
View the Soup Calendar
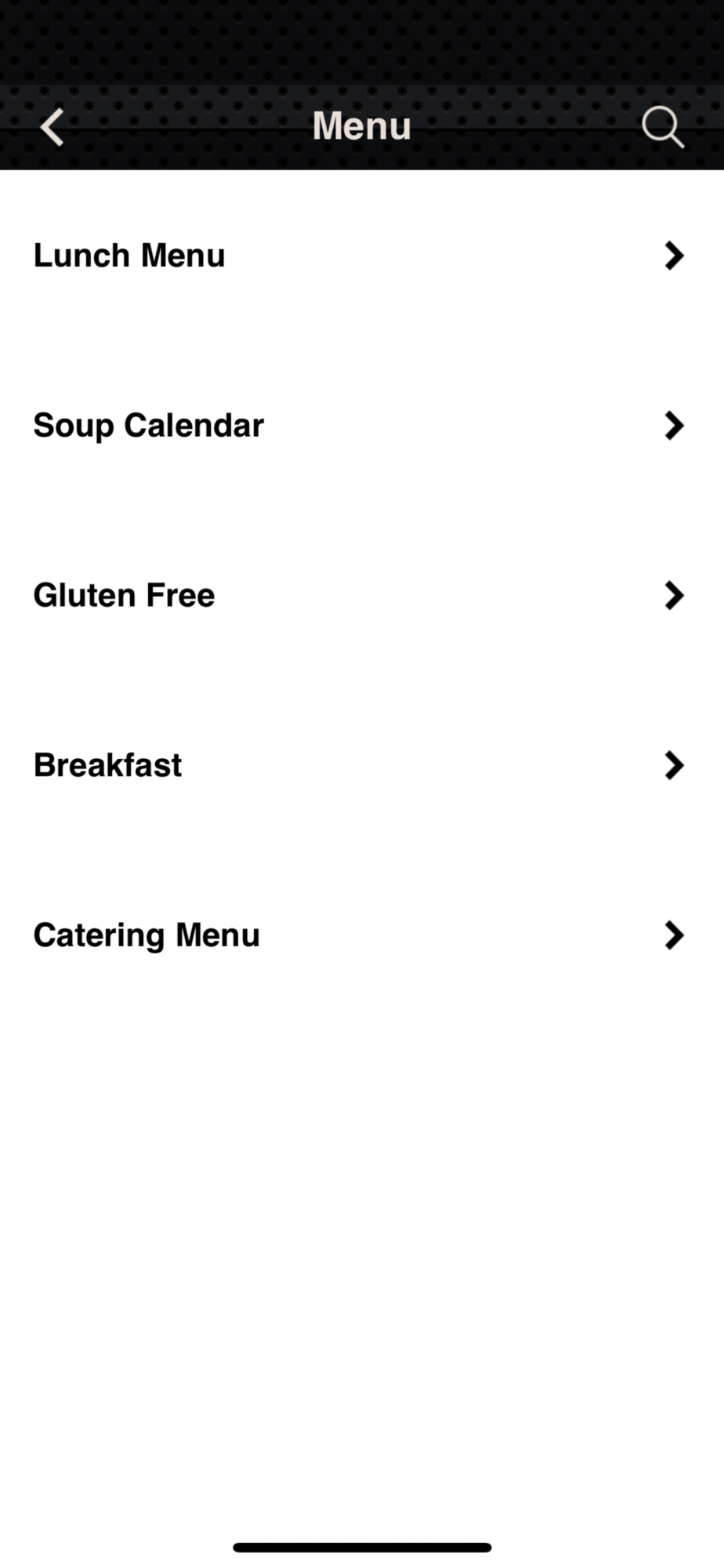pyautogui.click(x=360, y=426)
